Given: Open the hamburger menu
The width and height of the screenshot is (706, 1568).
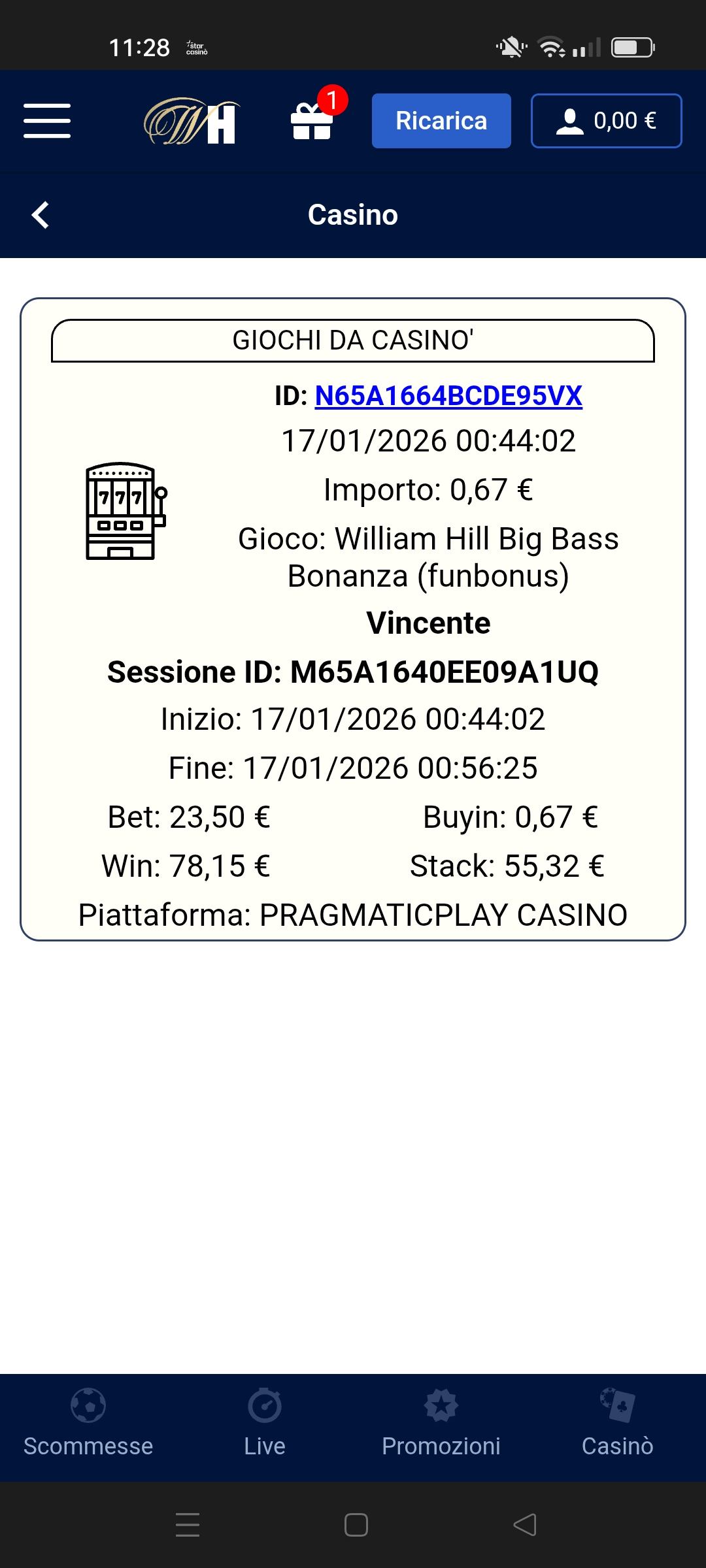Looking at the screenshot, I should (x=47, y=121).
